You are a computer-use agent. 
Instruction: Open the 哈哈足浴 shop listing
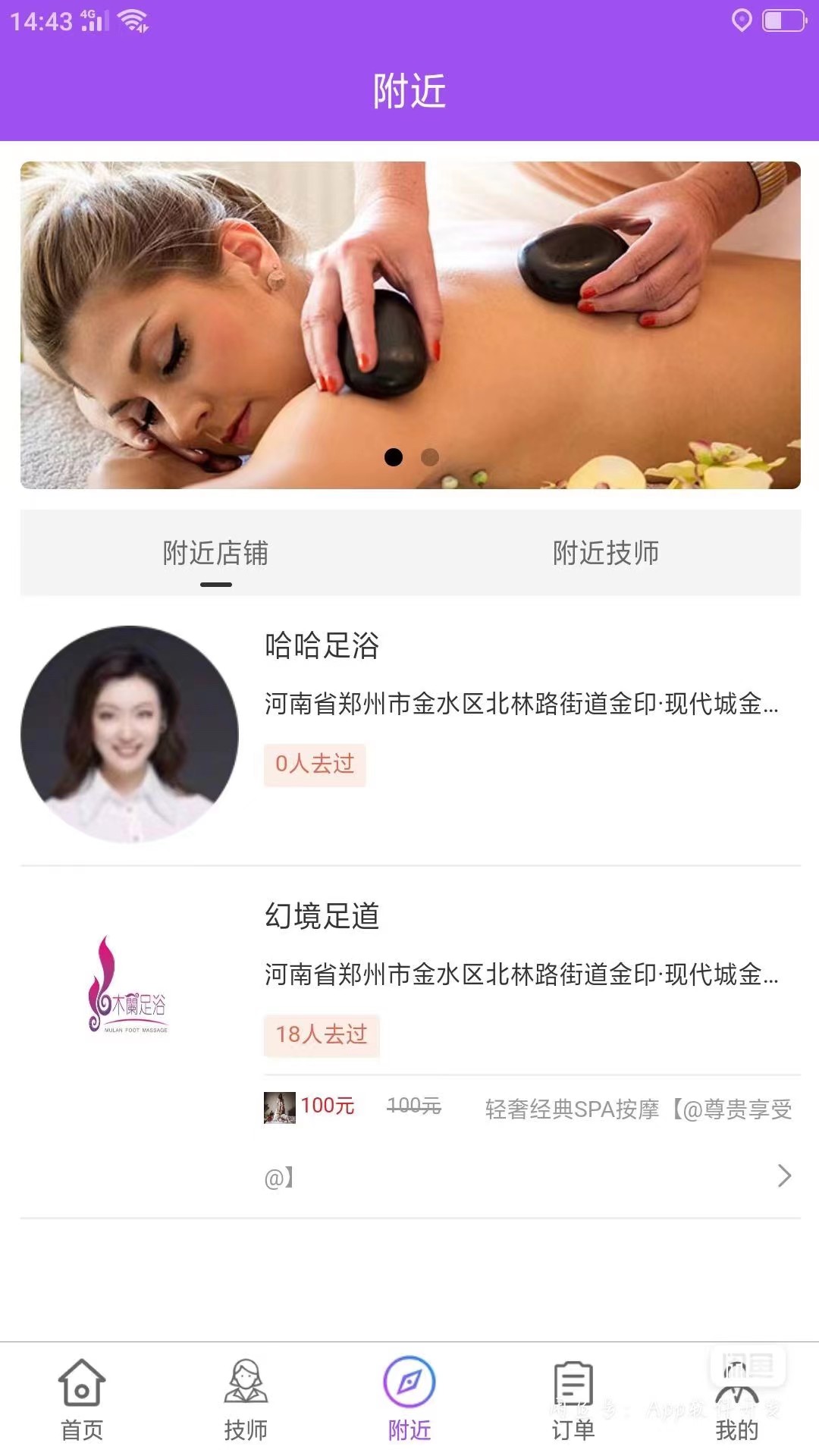(410, 733)
